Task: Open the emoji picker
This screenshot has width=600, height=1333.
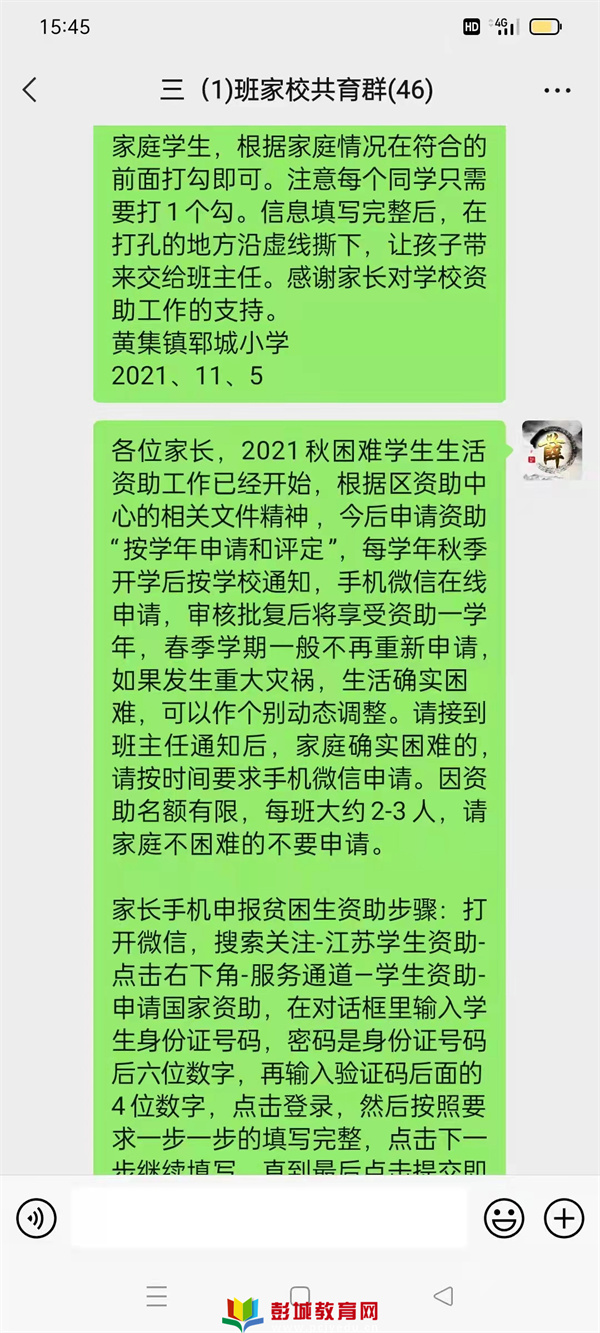Action: click(504, 1218)
